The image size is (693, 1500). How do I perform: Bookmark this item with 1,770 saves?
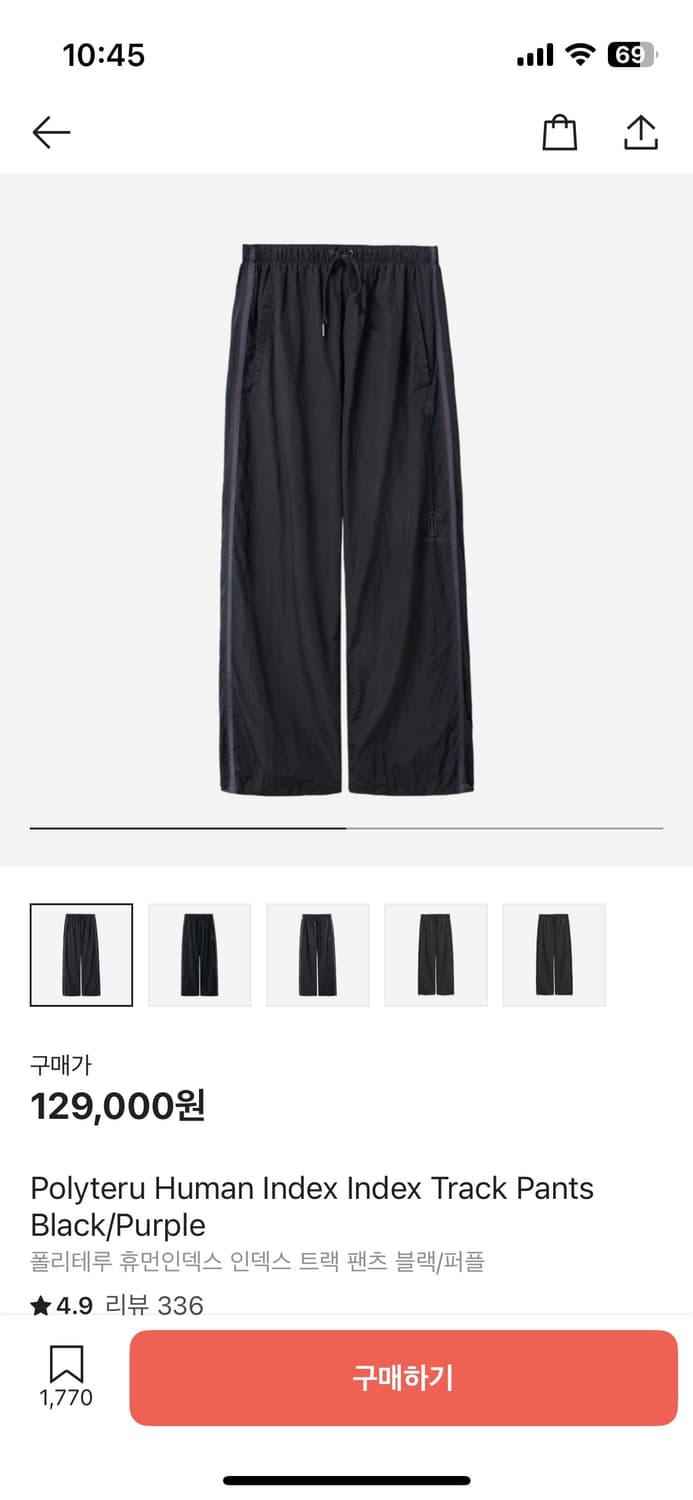click(66, 1376)
